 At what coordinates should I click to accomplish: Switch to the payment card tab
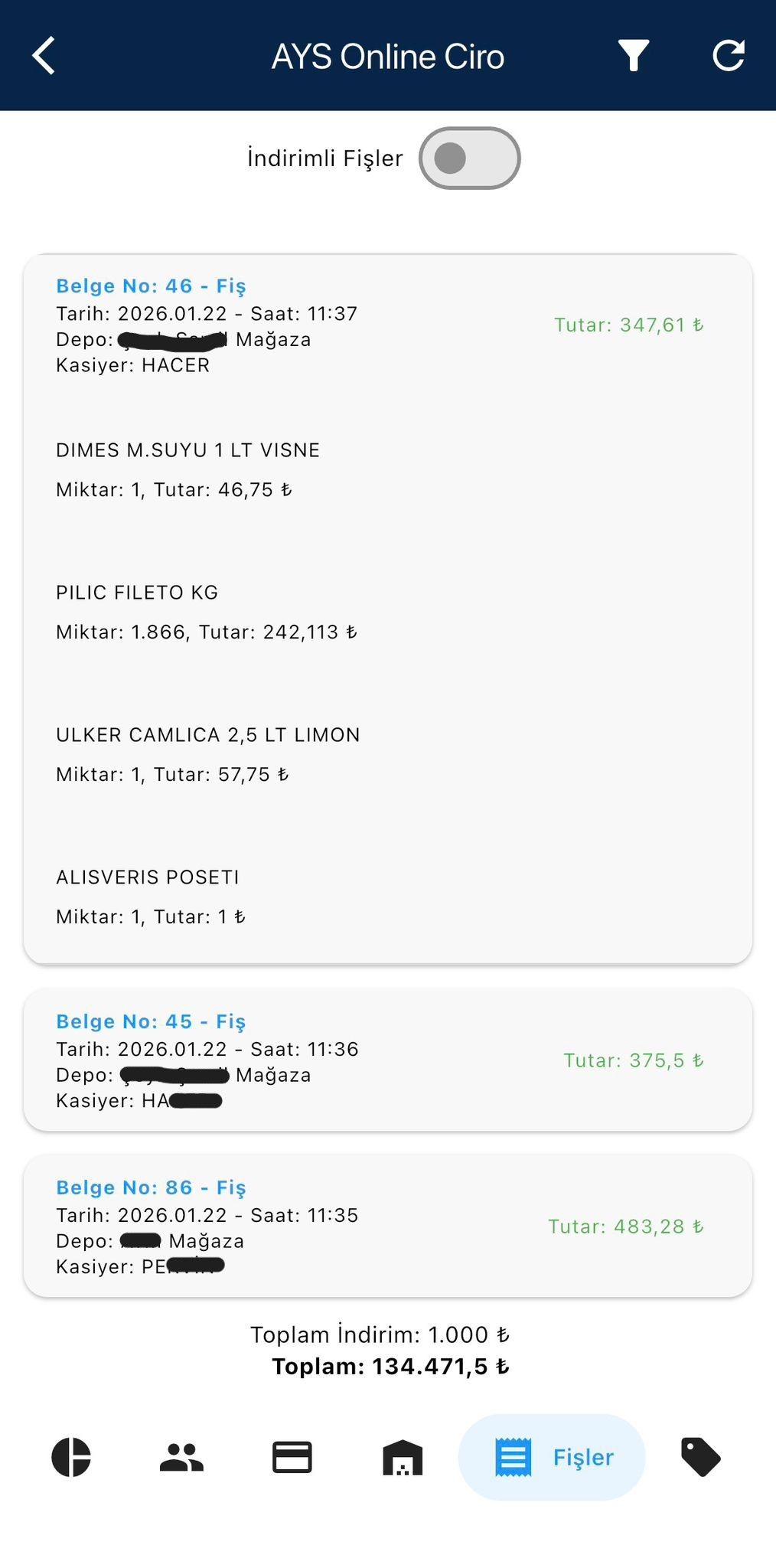[x=292, y=1457]
